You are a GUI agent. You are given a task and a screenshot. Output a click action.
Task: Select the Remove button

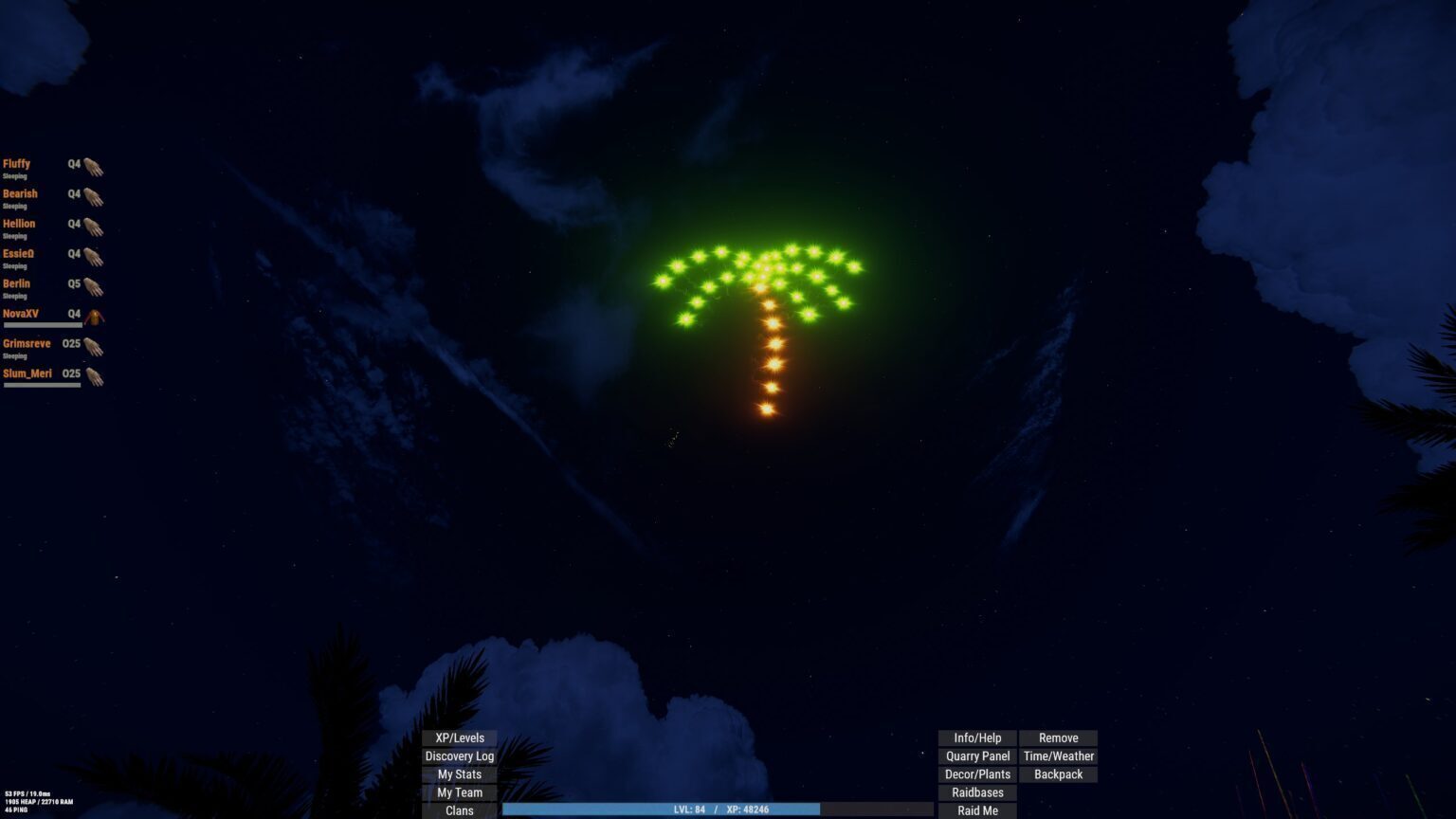pos(1058,737)
